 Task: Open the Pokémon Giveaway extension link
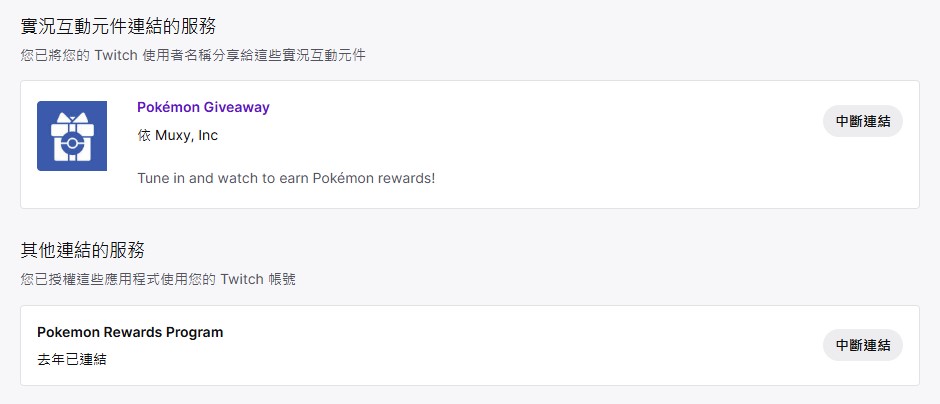pyautogui.click(x=203, y=107)
